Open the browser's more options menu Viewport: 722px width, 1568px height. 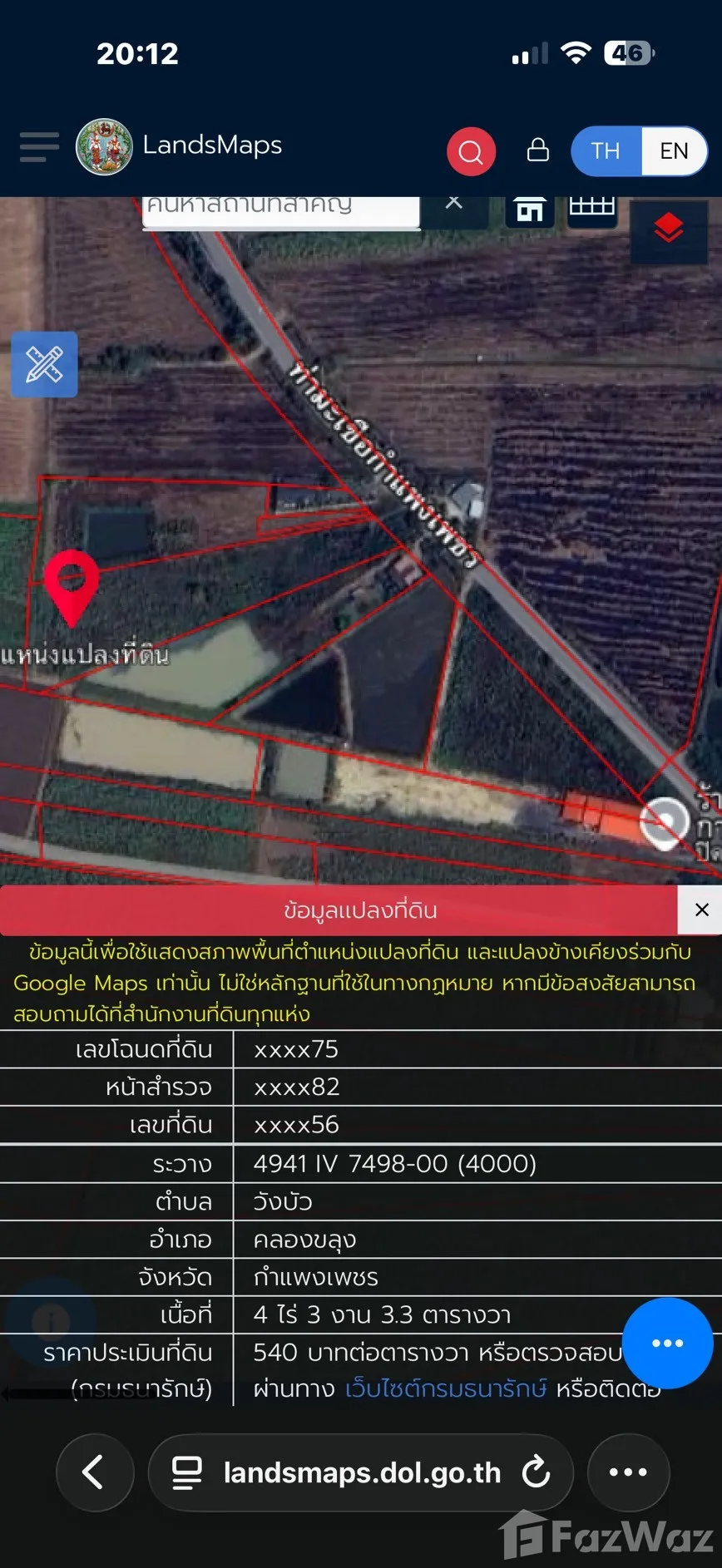(628, 1472)
